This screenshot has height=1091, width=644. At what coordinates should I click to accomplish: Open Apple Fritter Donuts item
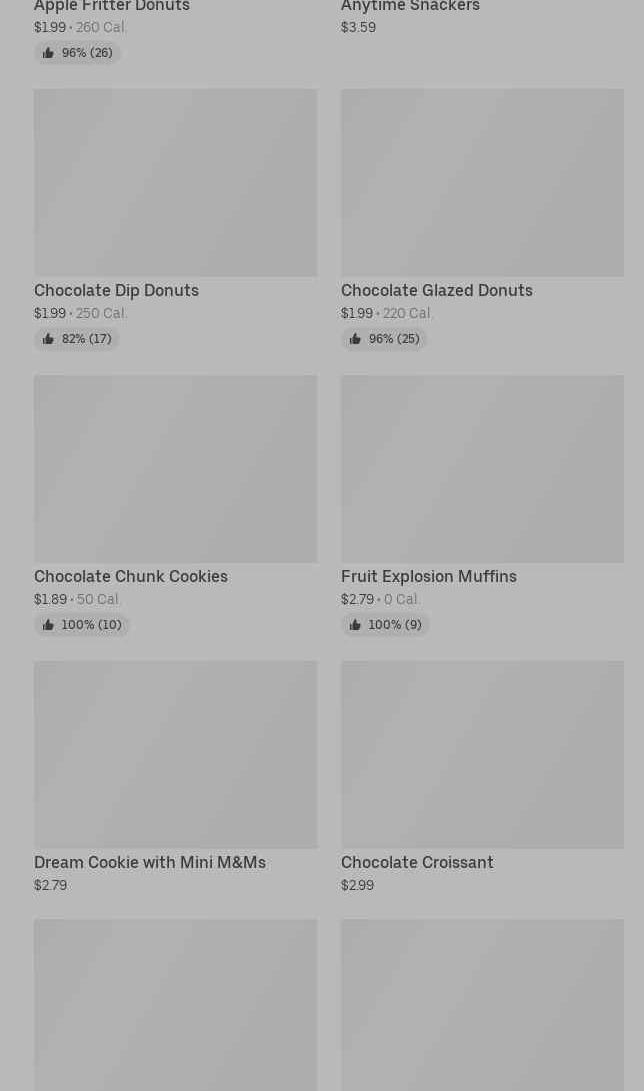click(x=111, y=8)
